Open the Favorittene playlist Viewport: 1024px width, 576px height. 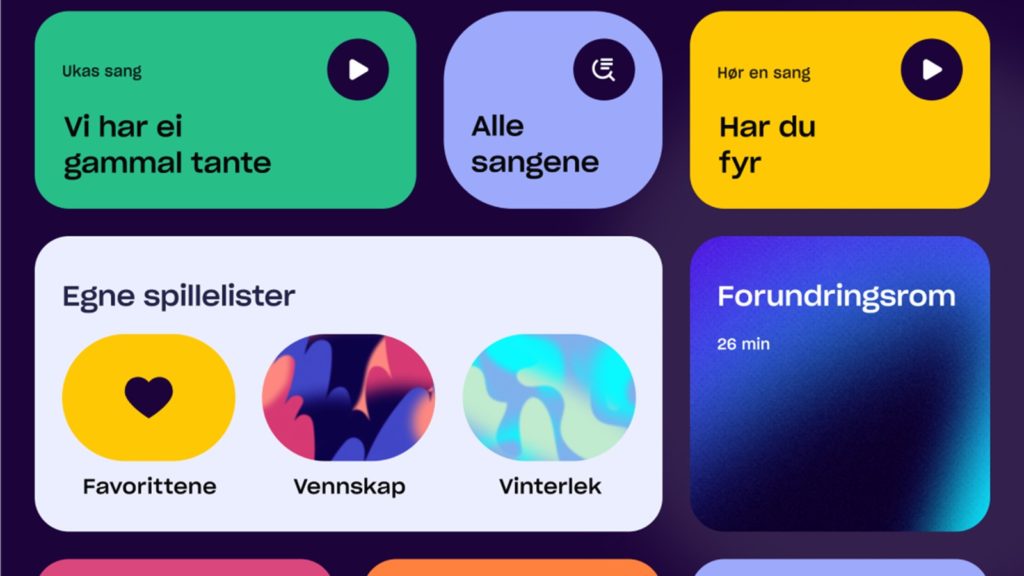tap(149, 397)
